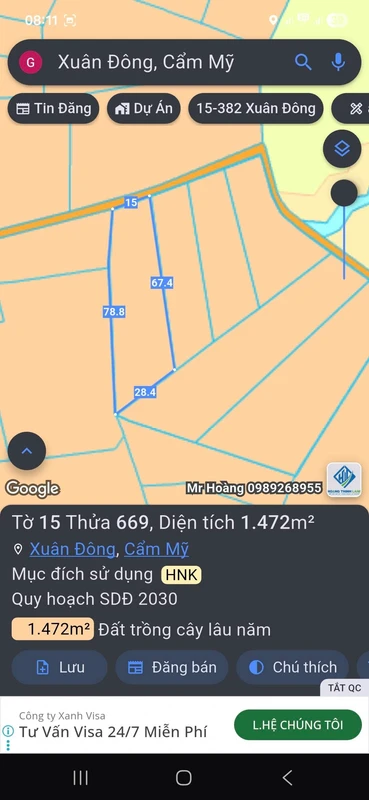Open the Chú thích legend

click(292, 667)
